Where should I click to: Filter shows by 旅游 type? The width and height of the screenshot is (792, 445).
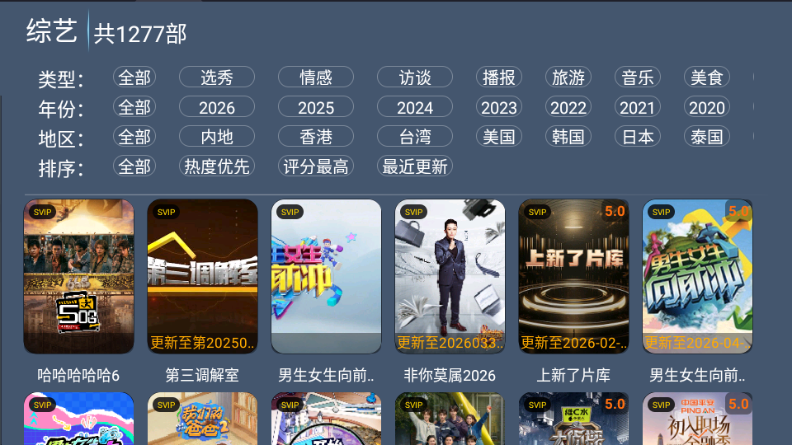[568, 77]
